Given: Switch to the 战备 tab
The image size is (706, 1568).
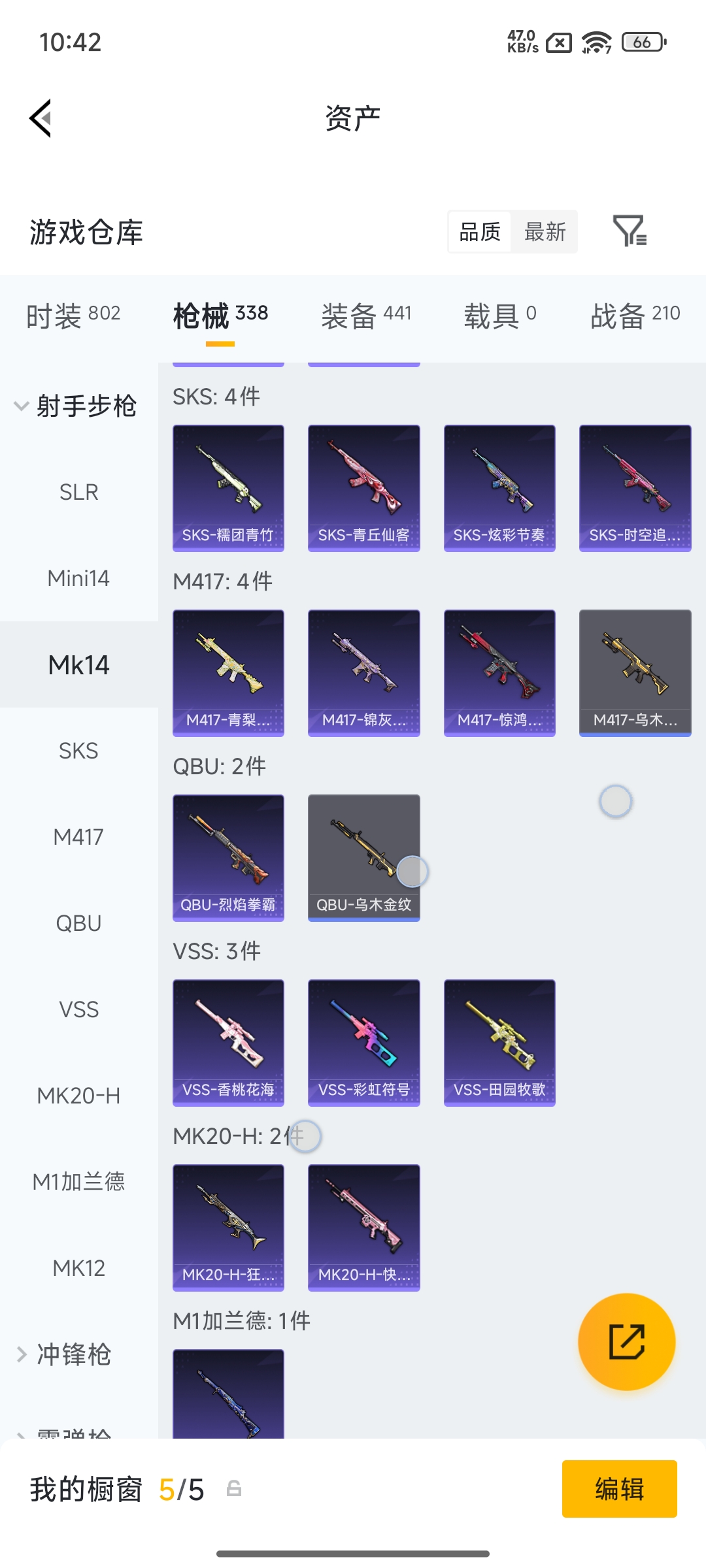Looking at the screenshot, I should tap(635, 316).
